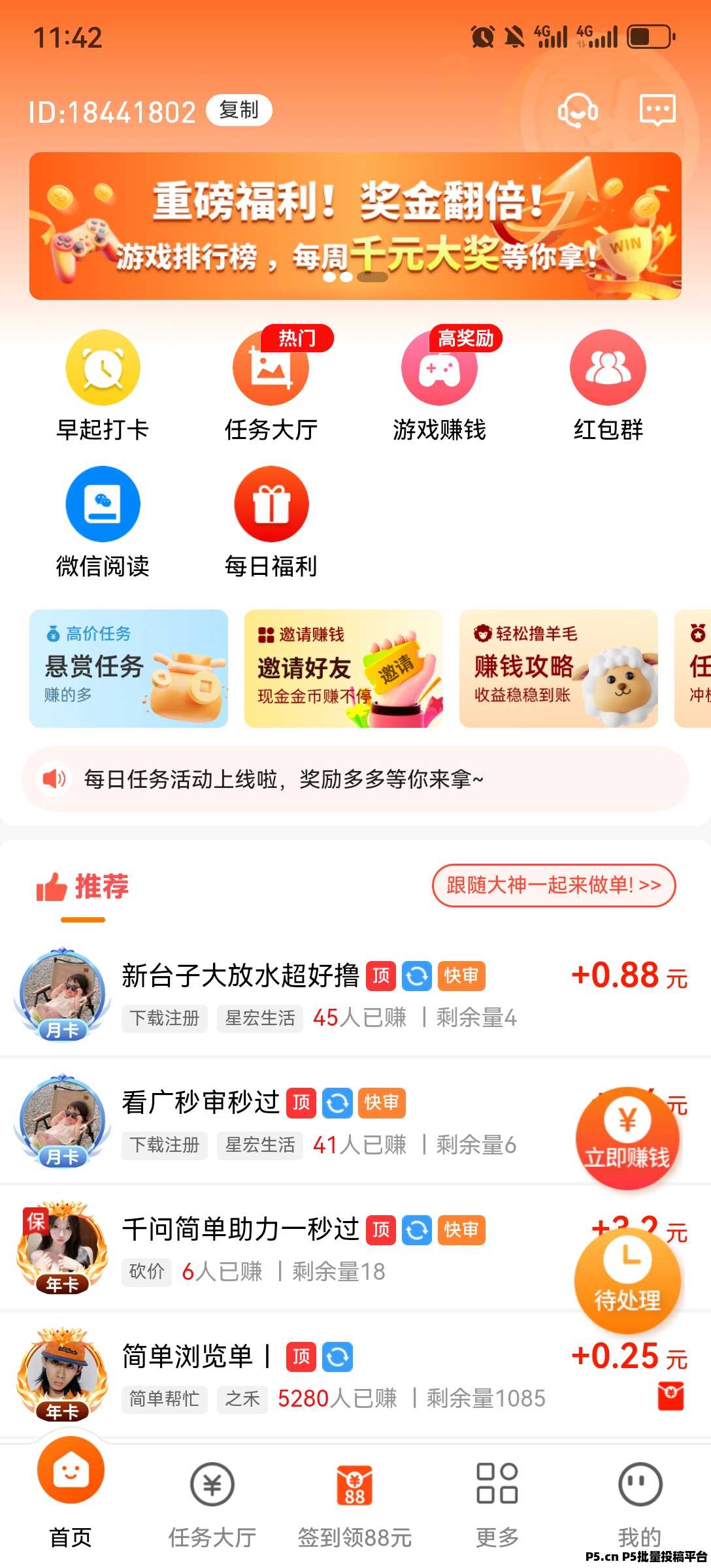Copy the user ID with 复制
This screenshot has height=1568, width=711.
(239, 110)
